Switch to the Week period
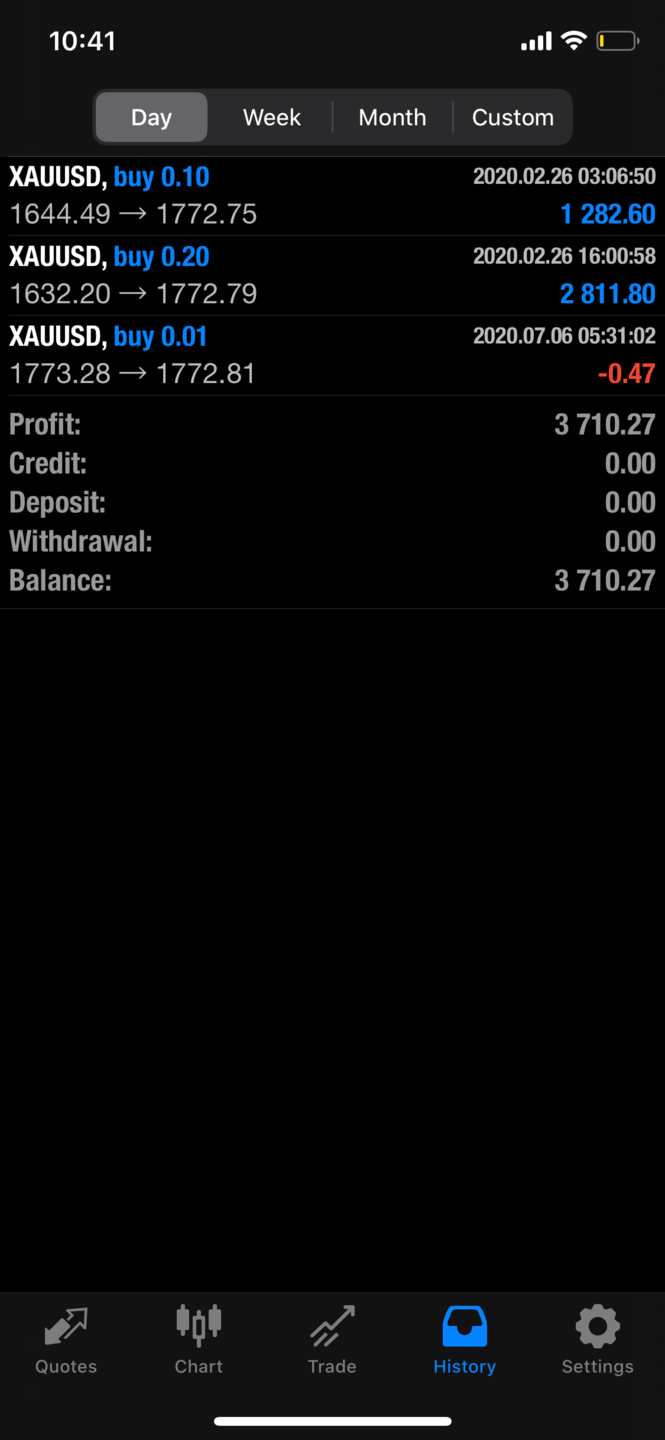The width and height of the screenshot is (665, 1440). click(x=271, y=118)
